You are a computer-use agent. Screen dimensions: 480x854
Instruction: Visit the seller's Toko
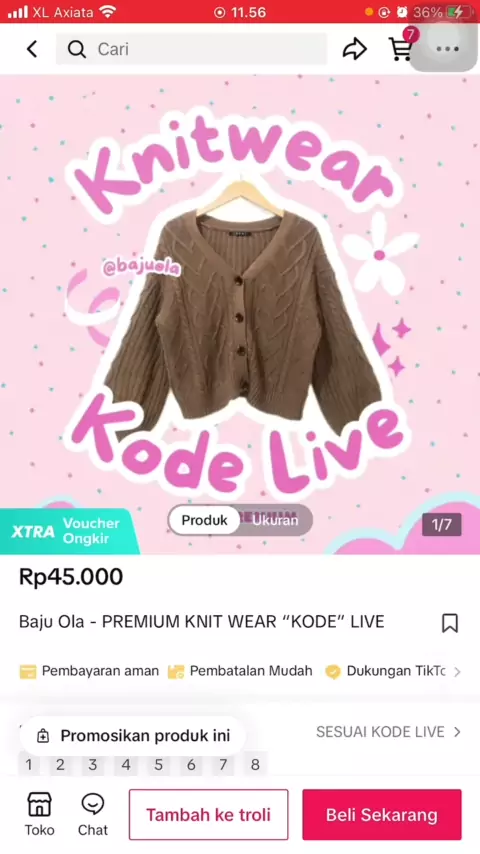[39, 814]
